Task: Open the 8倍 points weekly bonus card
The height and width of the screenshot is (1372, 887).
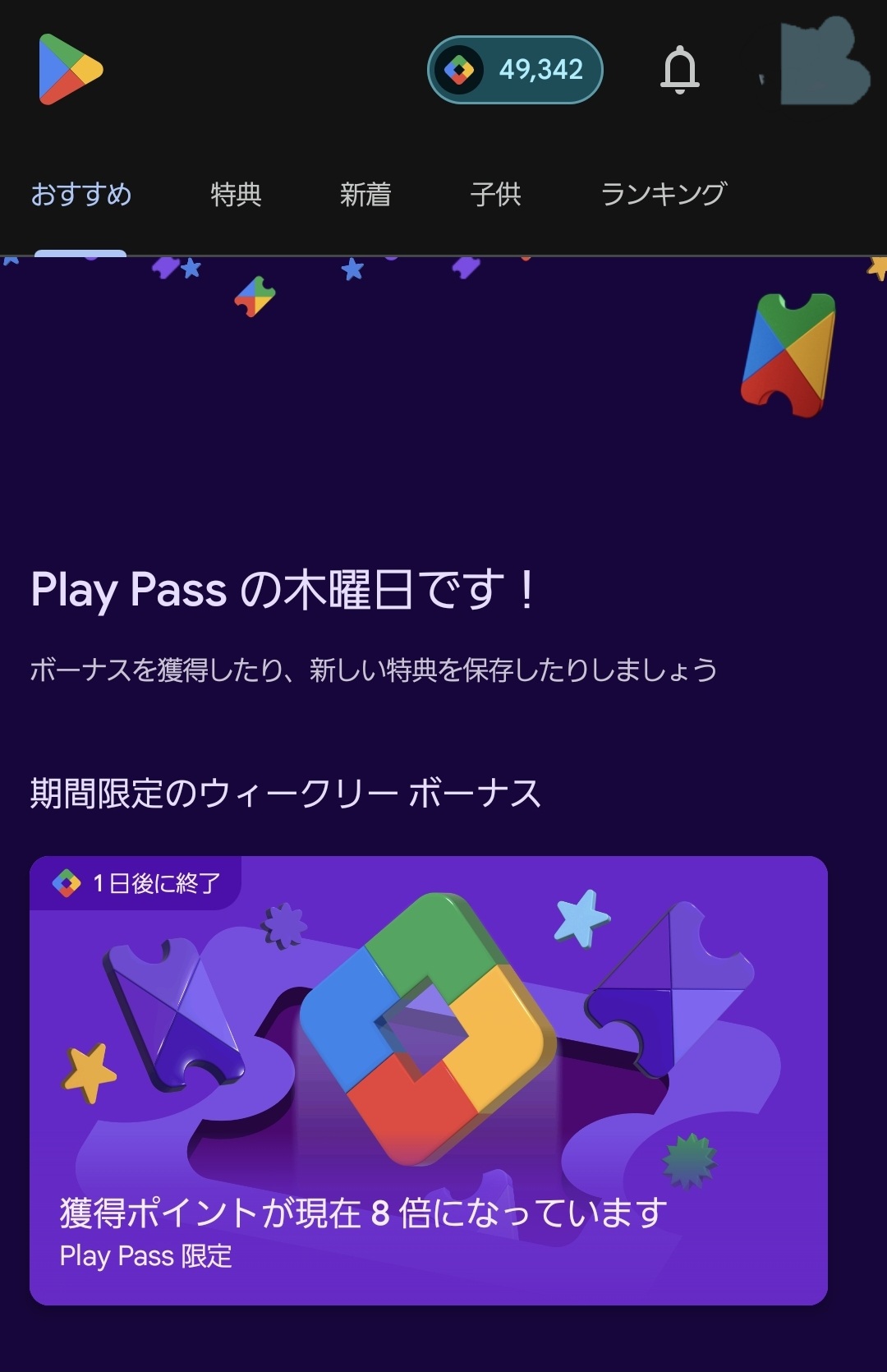Action: (x=428, y=1080)
